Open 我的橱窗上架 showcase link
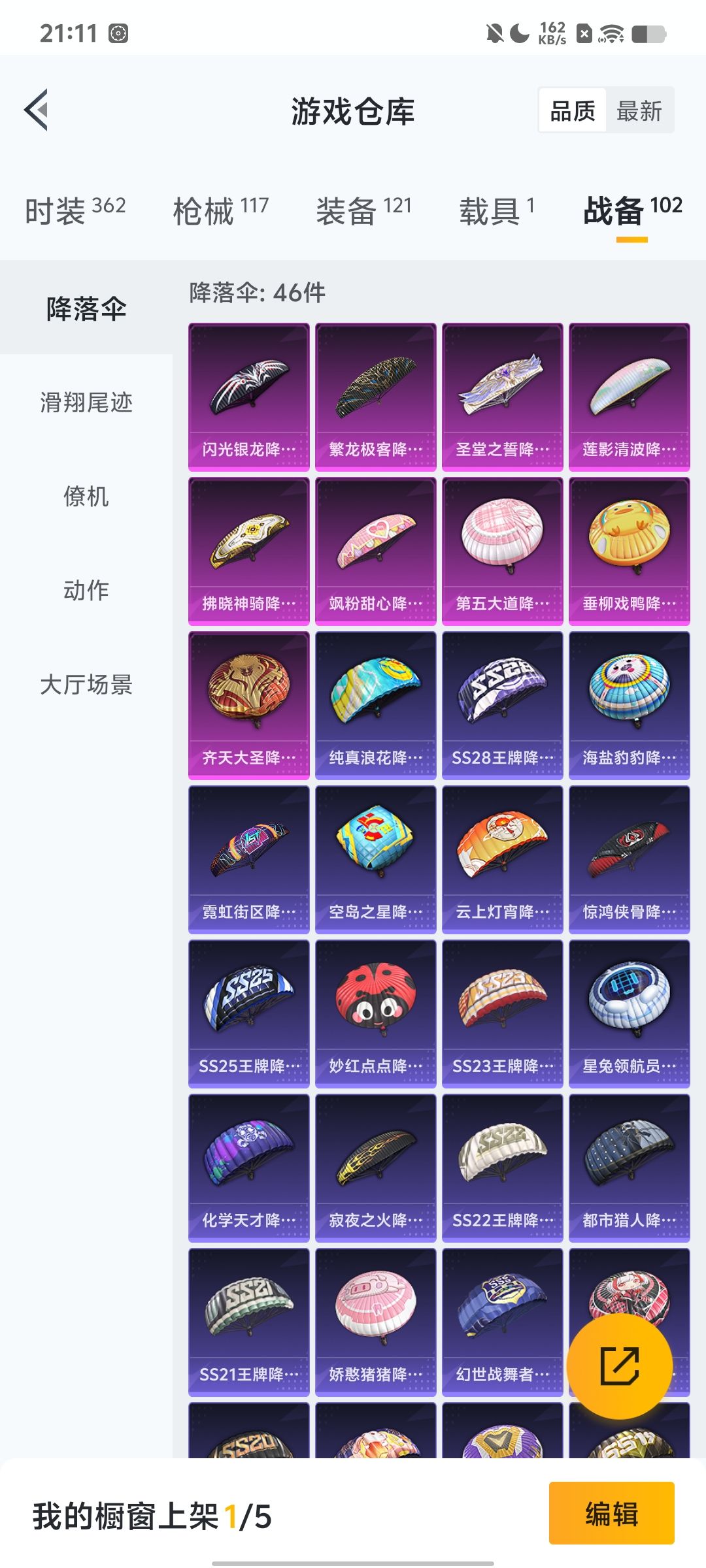This screenshot has height=1568, width=706. pos(150,1514)
